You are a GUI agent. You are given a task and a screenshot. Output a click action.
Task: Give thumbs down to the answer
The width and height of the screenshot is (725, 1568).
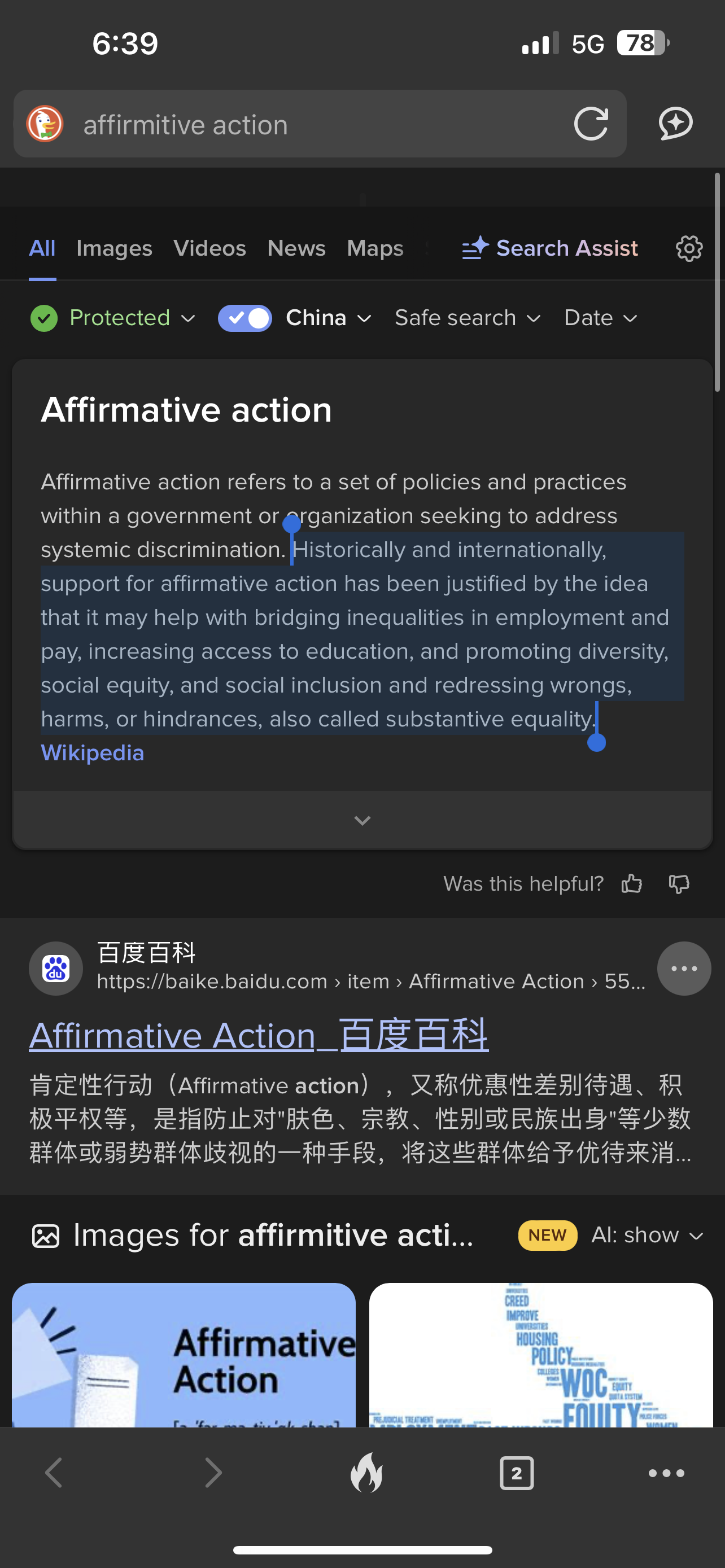point(679,884)
